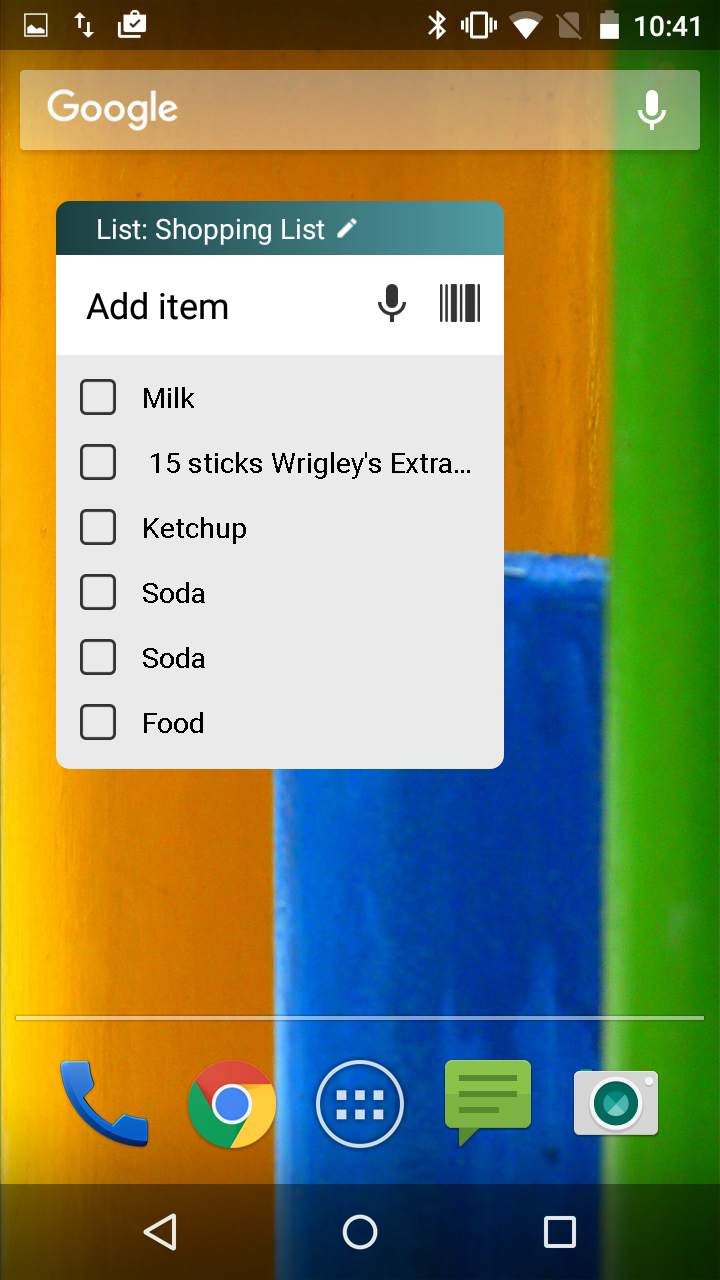Image resolution: width=720 pixels, height=1280 pixels.
Task: Go back with navigation bar arrow
Action: (x=160, y=1232)
